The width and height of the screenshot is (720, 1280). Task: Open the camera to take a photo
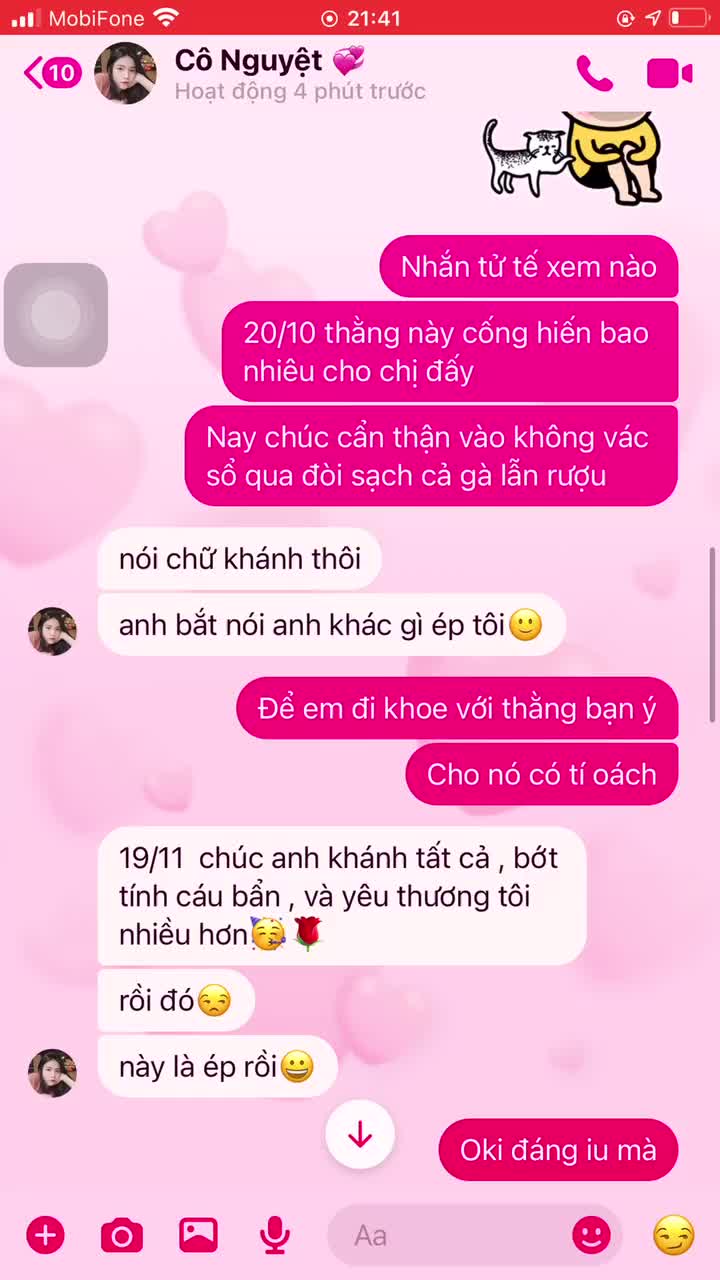click(121, 1235)
